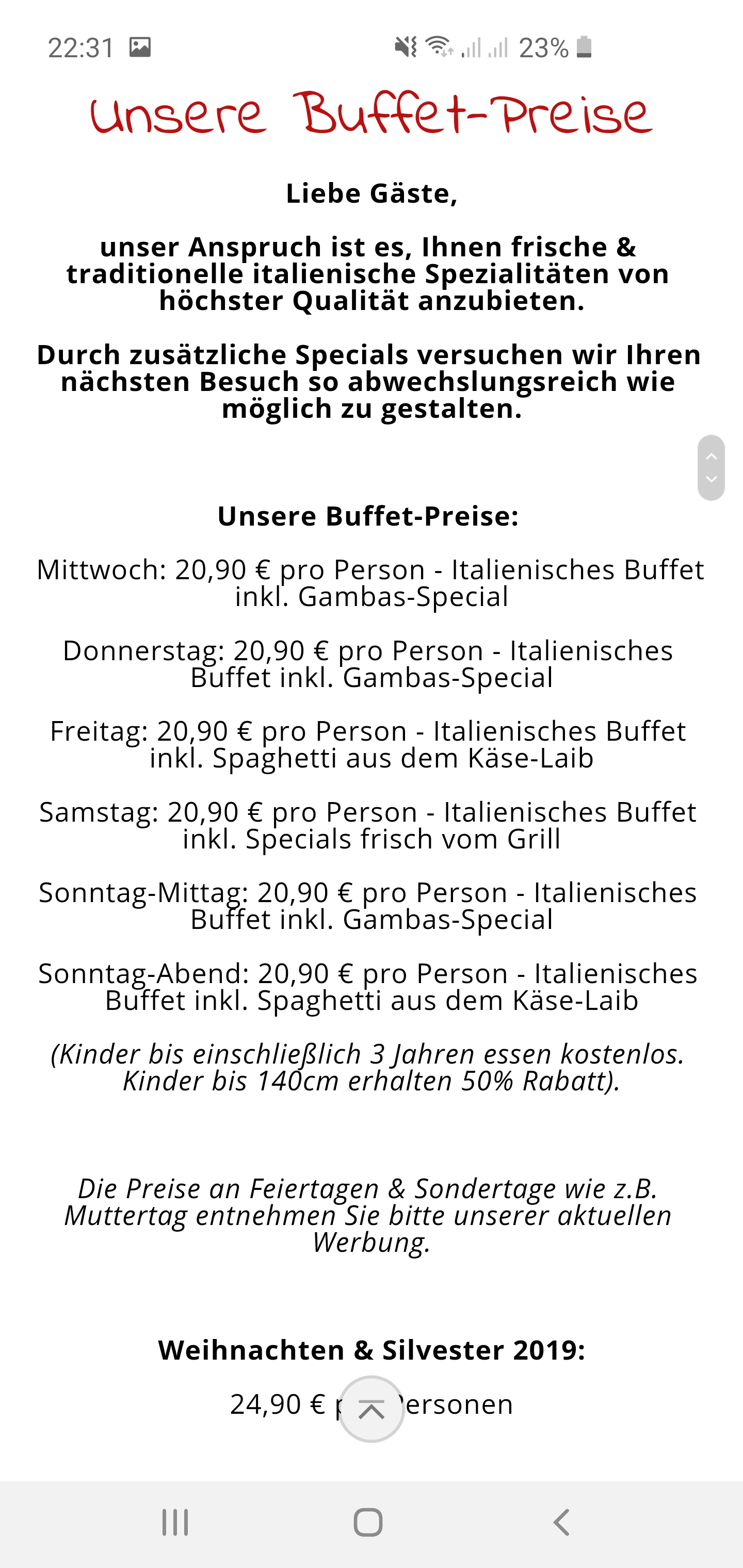The width and height of the screenshot is (743, 1568).
Task: Tap the fast-scroll handle on the right
Action: coord(710,467)
